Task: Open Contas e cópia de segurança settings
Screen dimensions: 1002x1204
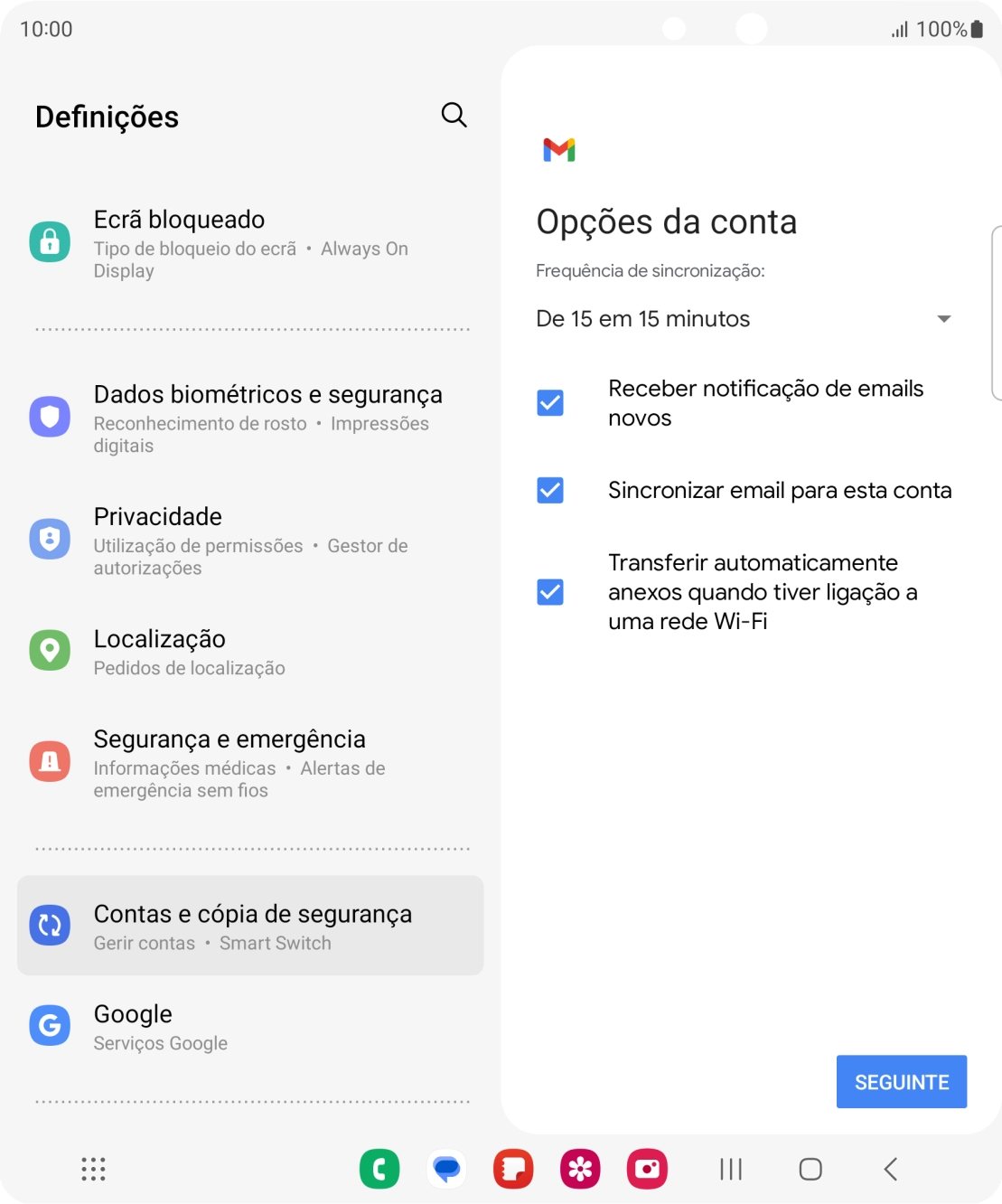Action: pos(250,925)
